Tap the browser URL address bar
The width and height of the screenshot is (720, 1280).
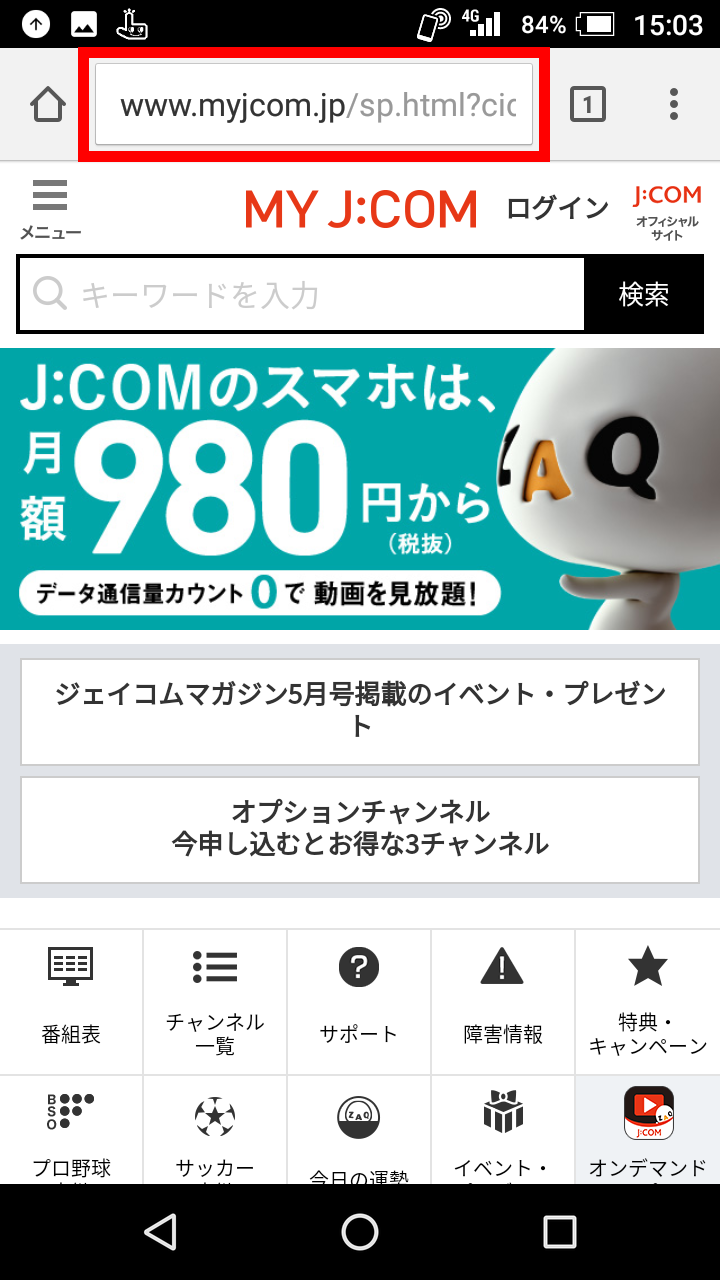(314, 105)
